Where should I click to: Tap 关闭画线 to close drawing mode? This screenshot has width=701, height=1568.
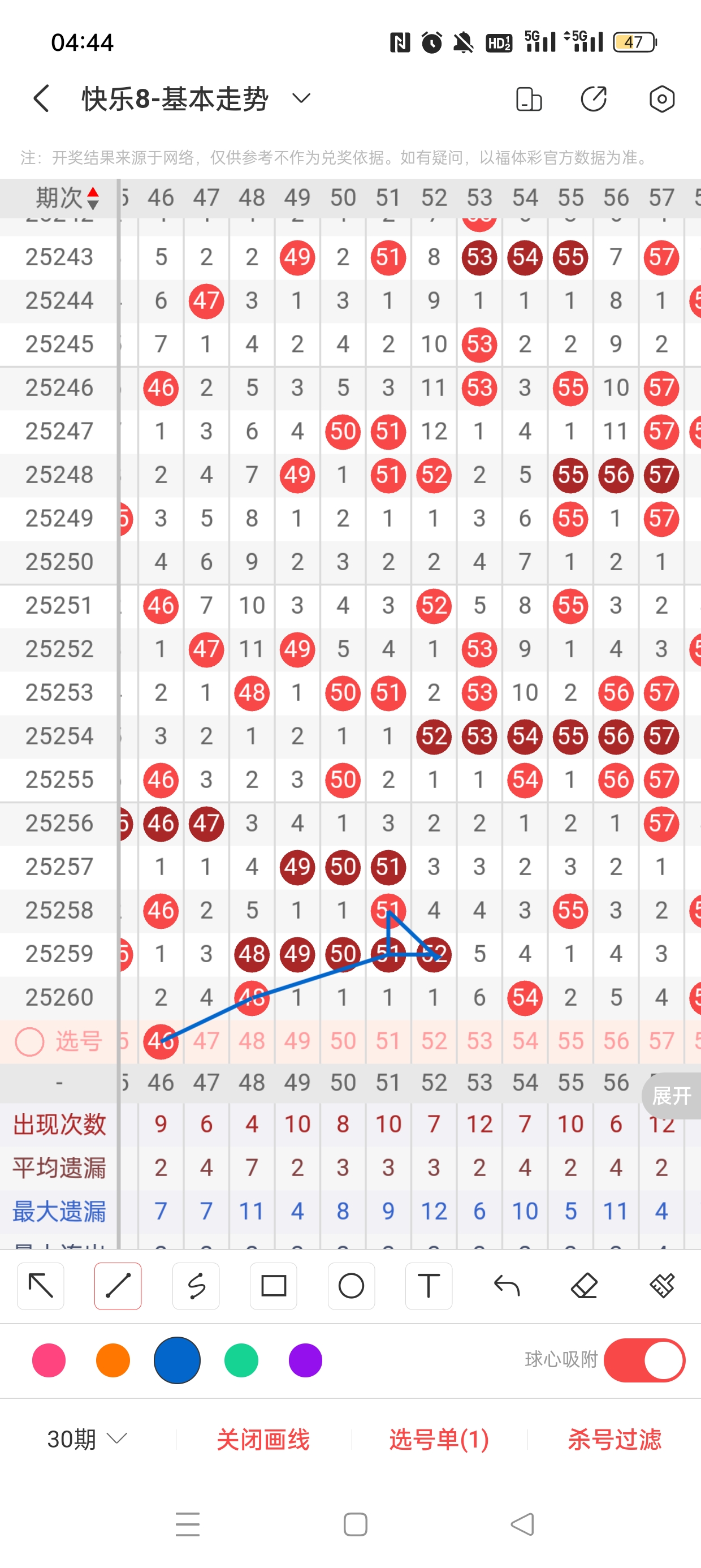point(263,1439)
